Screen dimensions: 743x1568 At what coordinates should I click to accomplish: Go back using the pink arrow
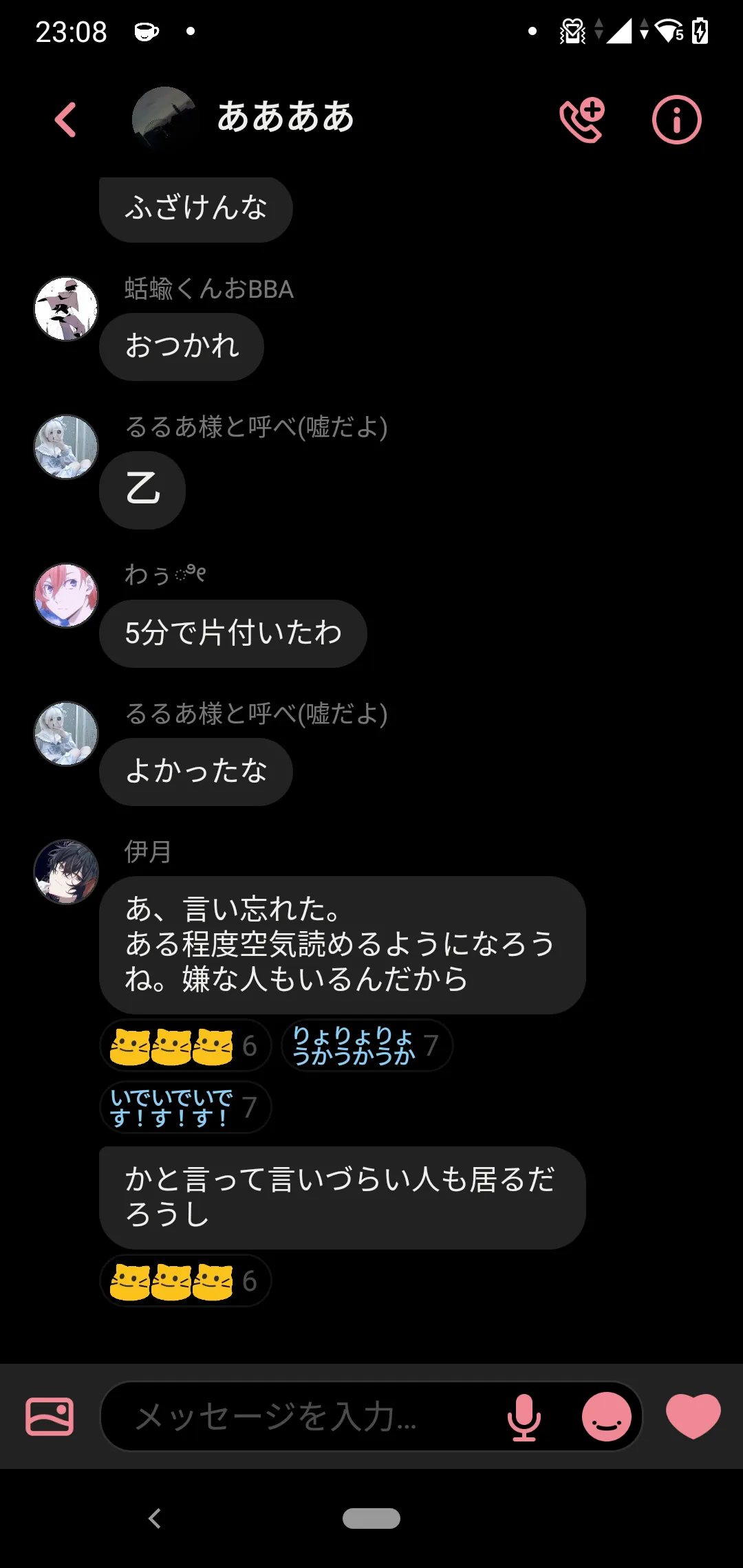pyautogui.click(x=65, y=120)
